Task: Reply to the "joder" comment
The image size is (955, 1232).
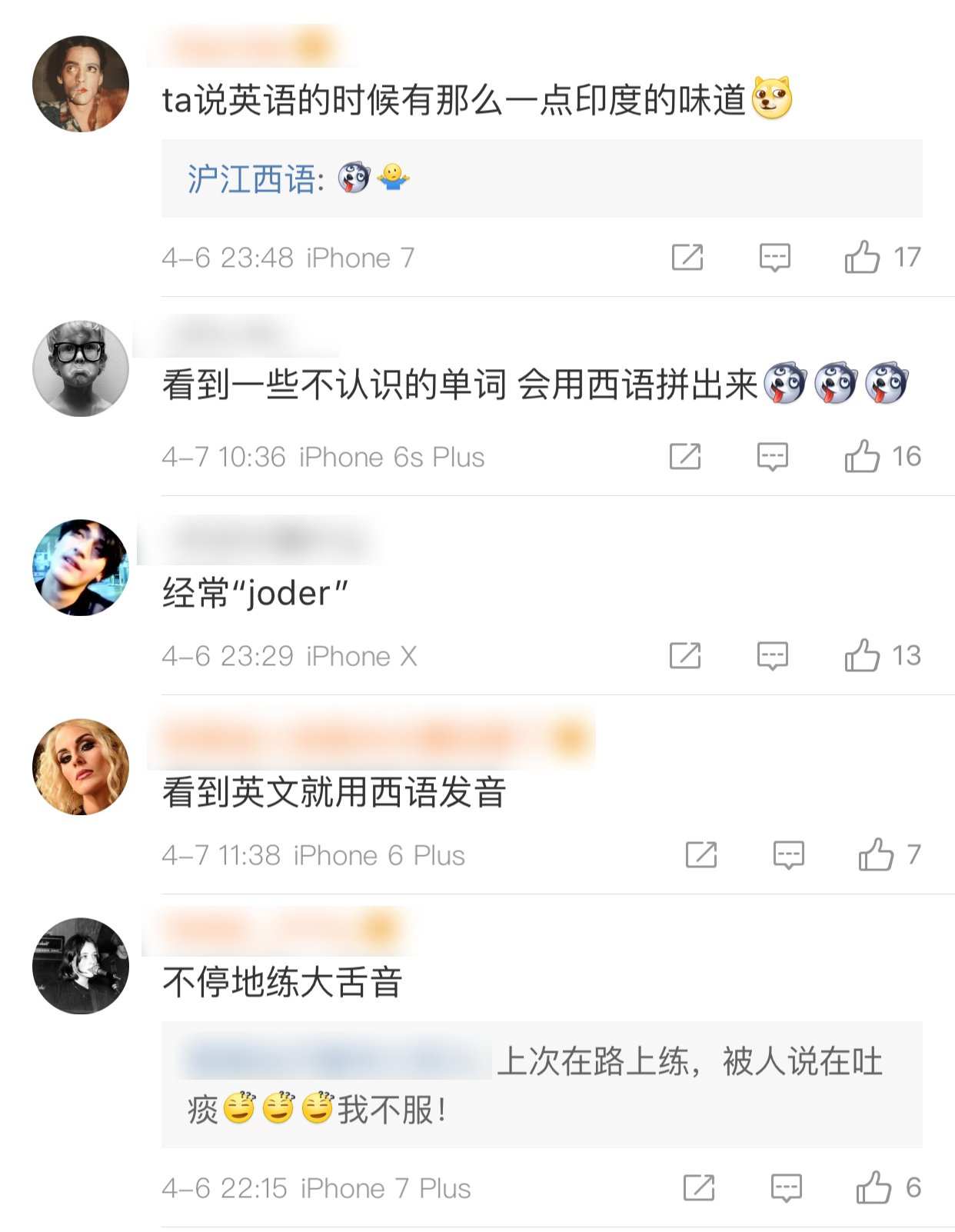Action: click(772, 656)
